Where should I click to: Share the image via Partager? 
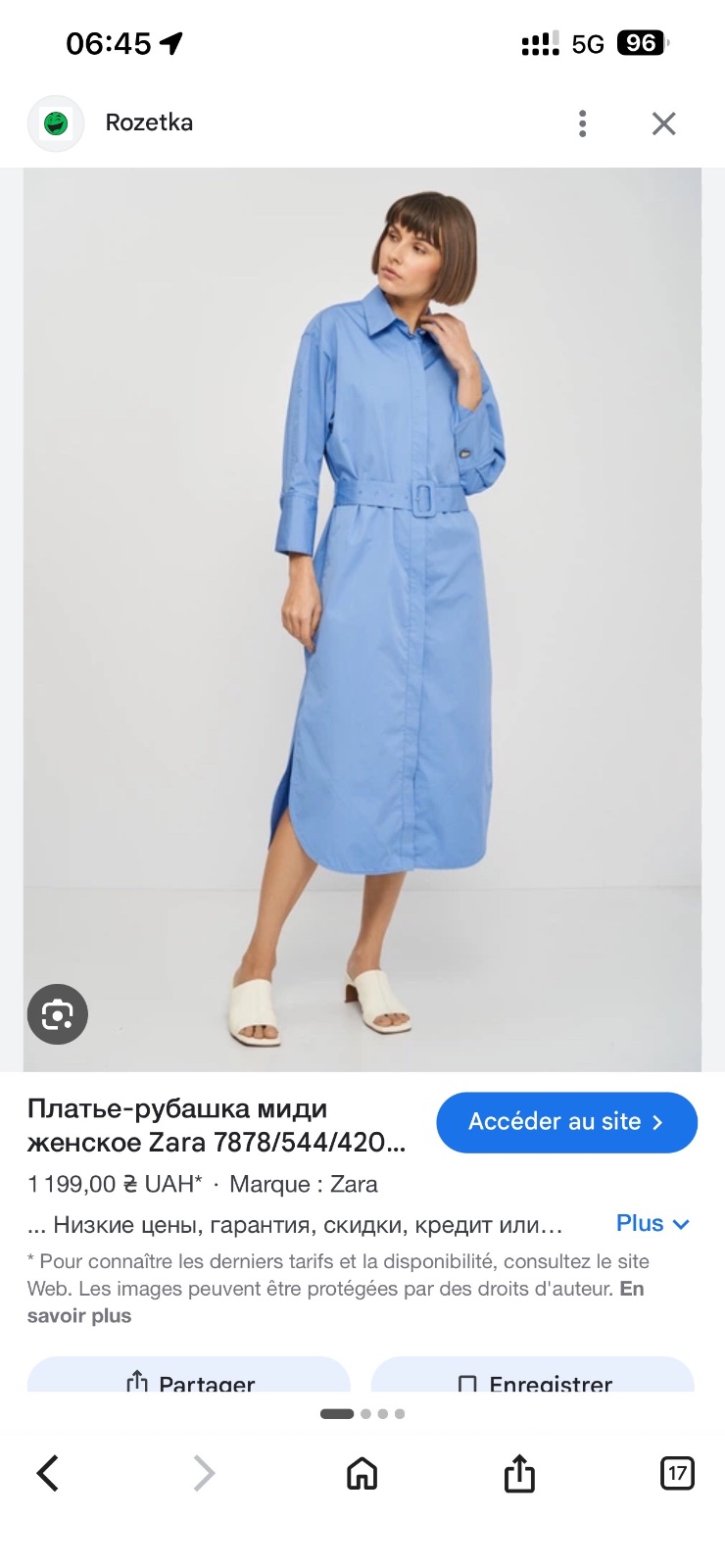pyautogui.click(x=189, y=1375)
